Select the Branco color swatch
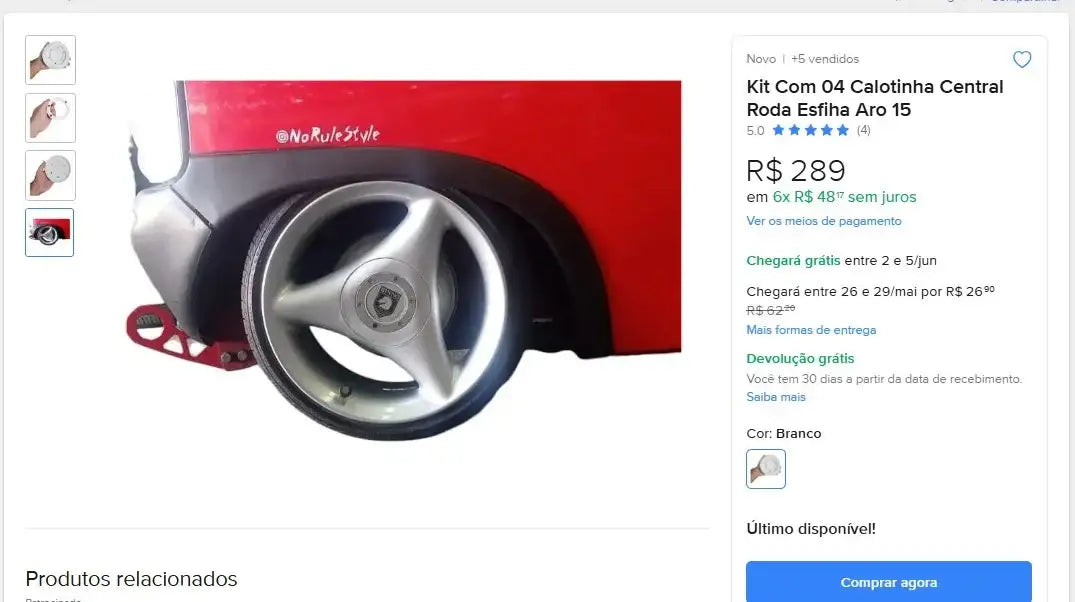1075x602 pixels. pos(766,469)
